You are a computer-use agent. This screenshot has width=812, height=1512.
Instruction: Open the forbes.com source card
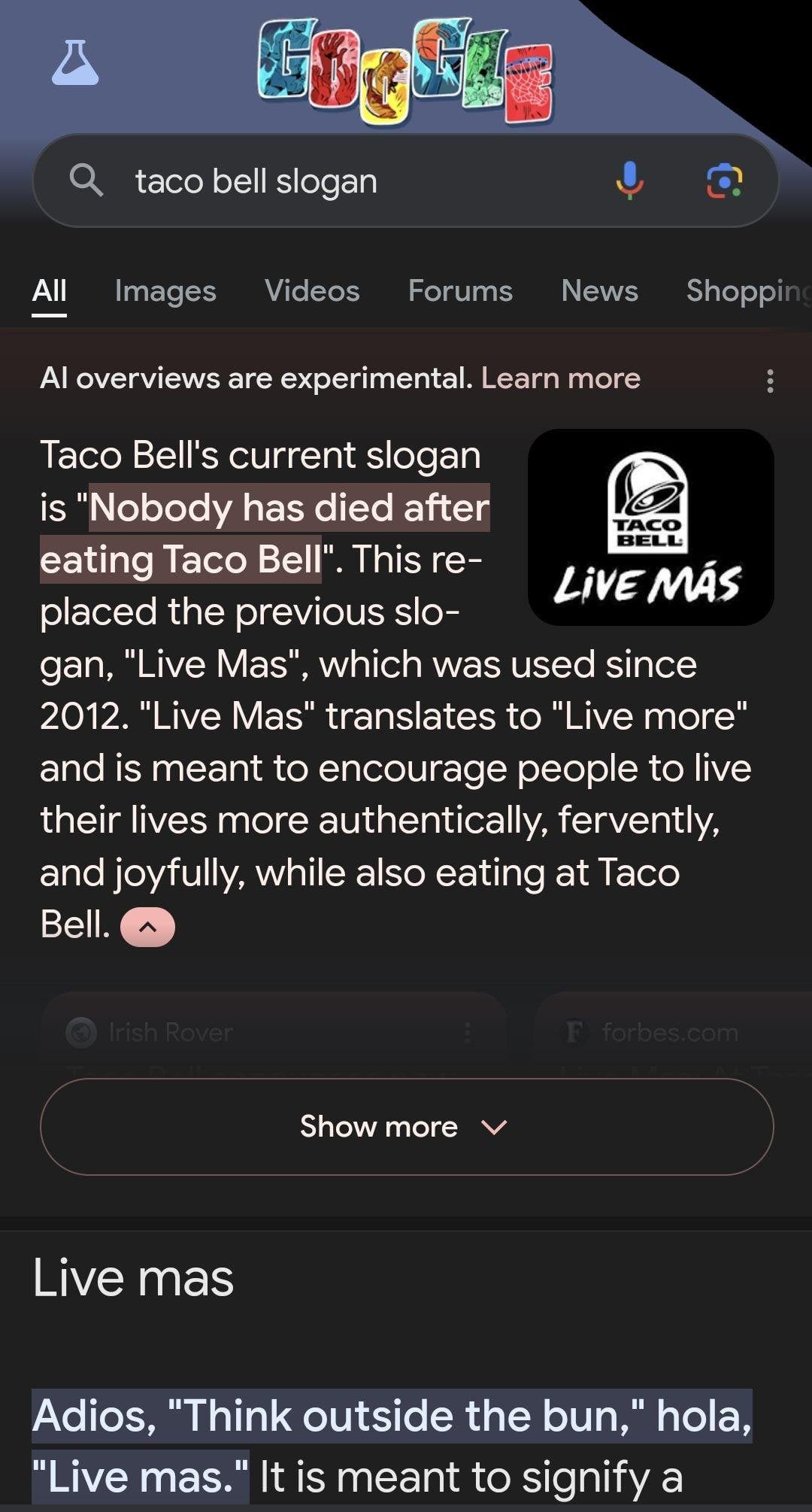point(669,1033)
